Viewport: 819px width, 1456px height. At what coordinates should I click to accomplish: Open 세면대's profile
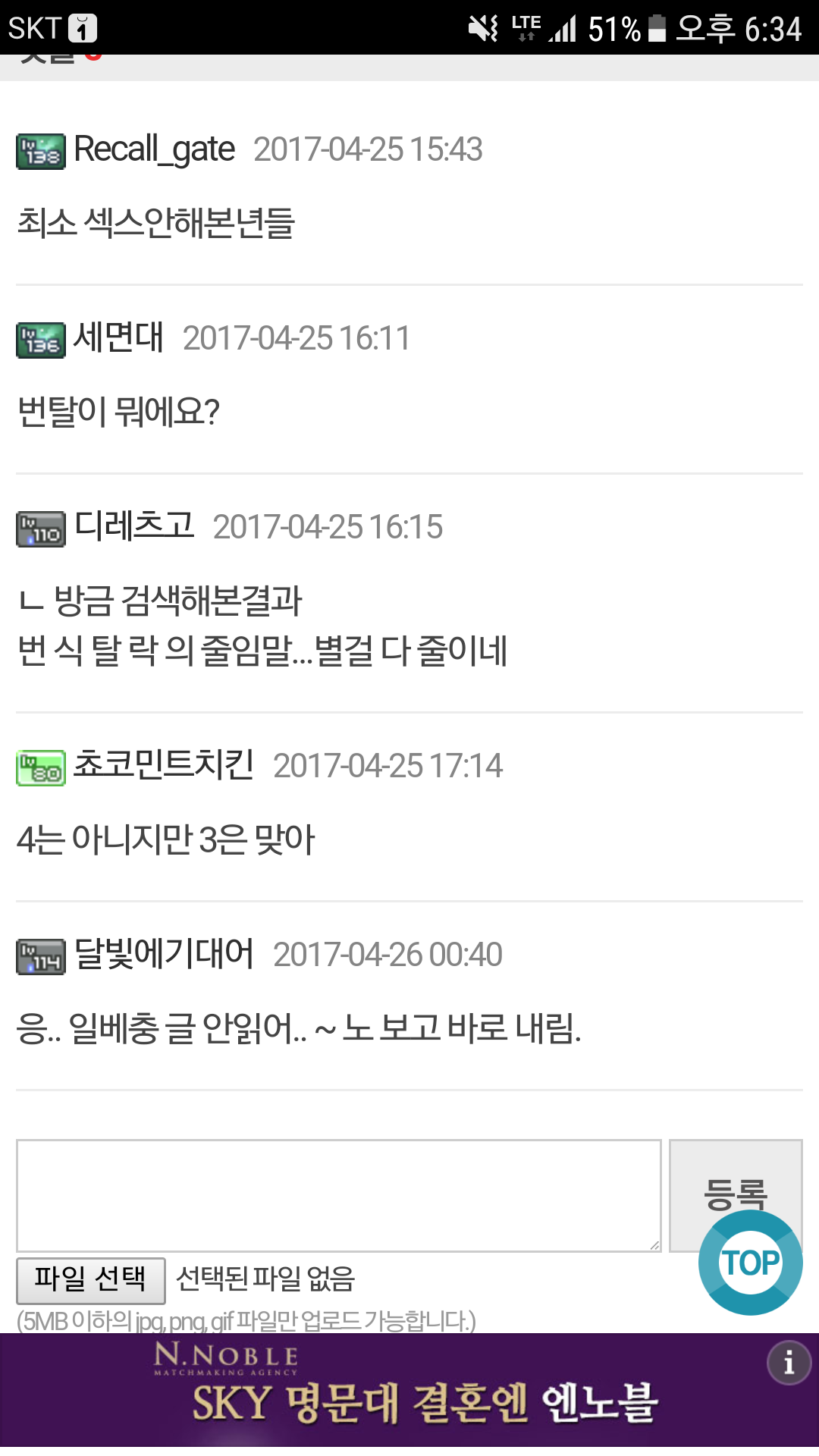pos(118,337)
